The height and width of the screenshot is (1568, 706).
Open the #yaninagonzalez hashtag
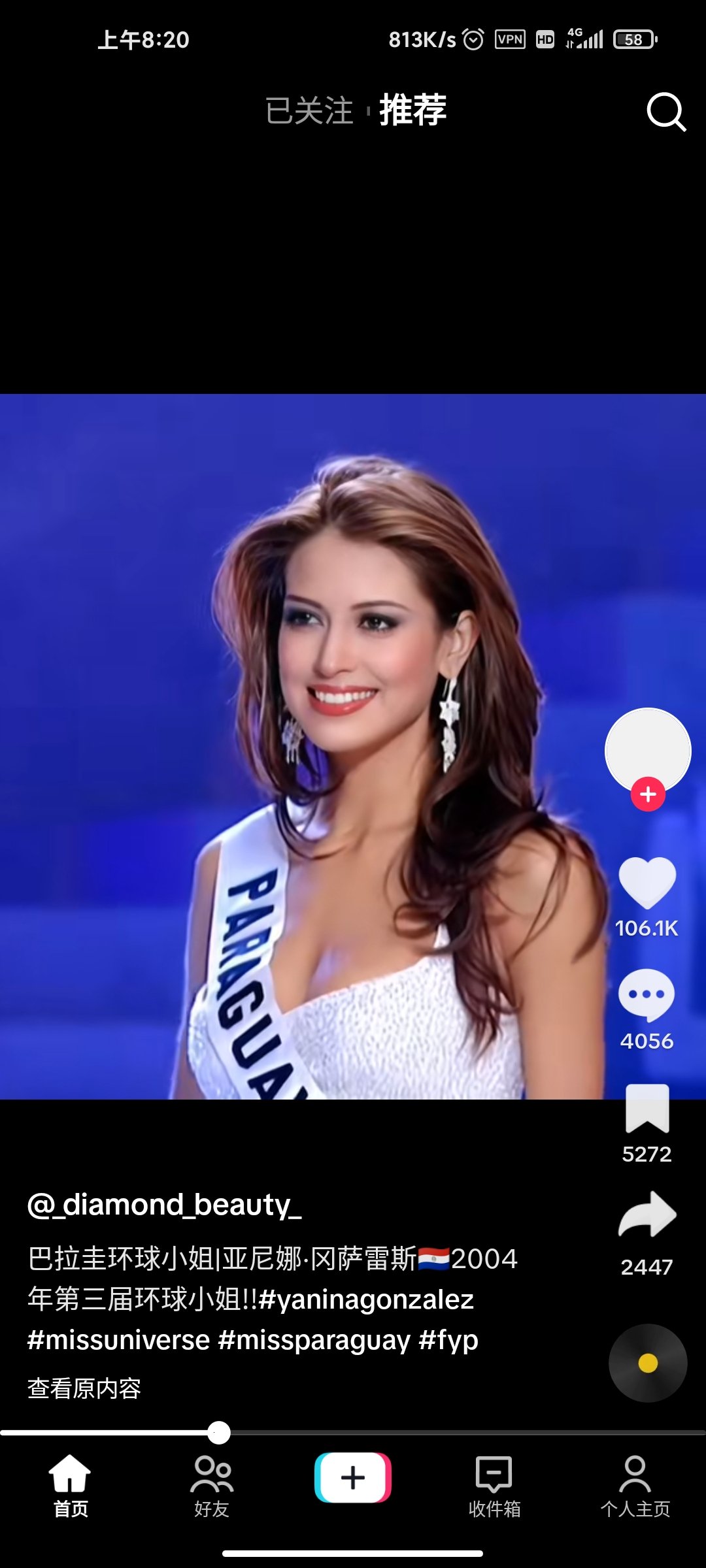[366, 1299]
